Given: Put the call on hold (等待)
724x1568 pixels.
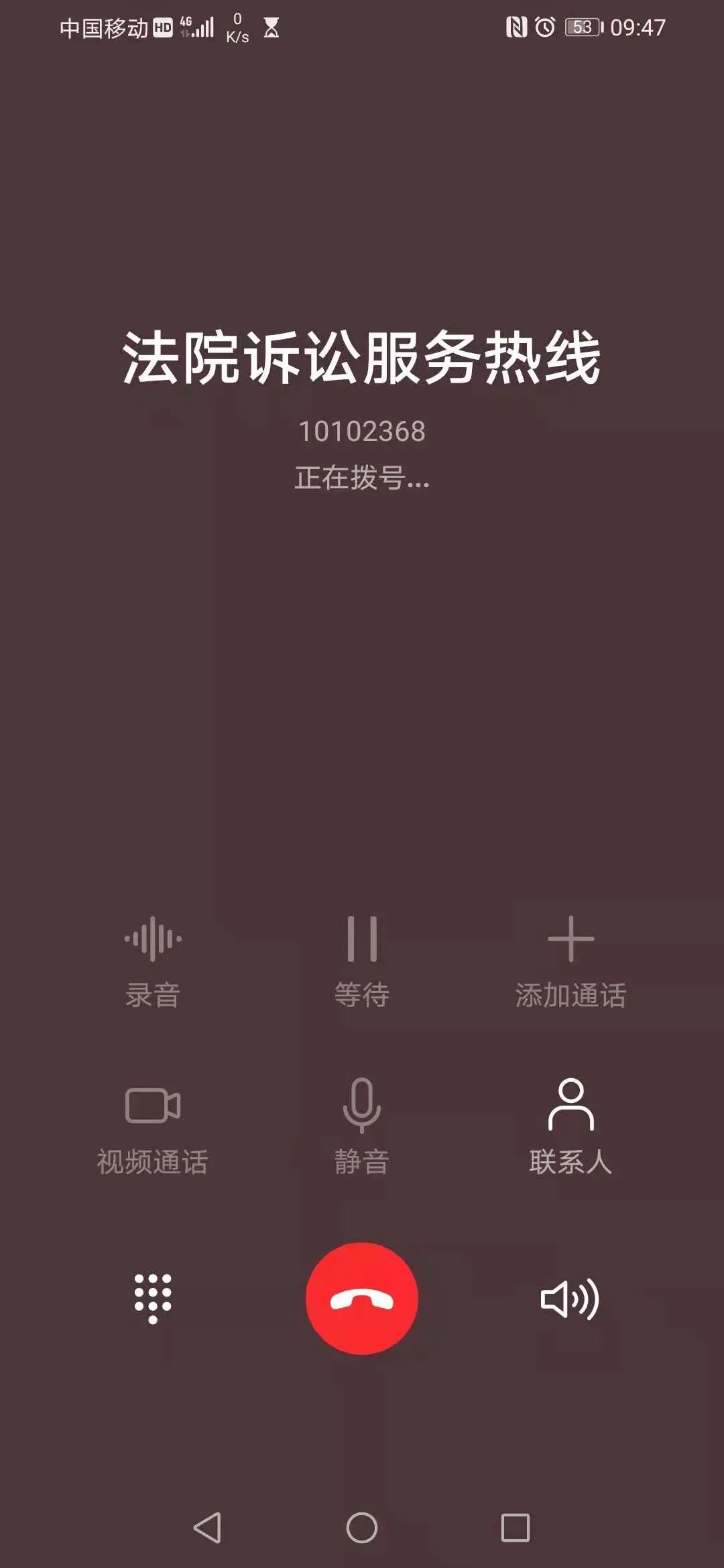Looking at the screenshot, I should (362, 960).
